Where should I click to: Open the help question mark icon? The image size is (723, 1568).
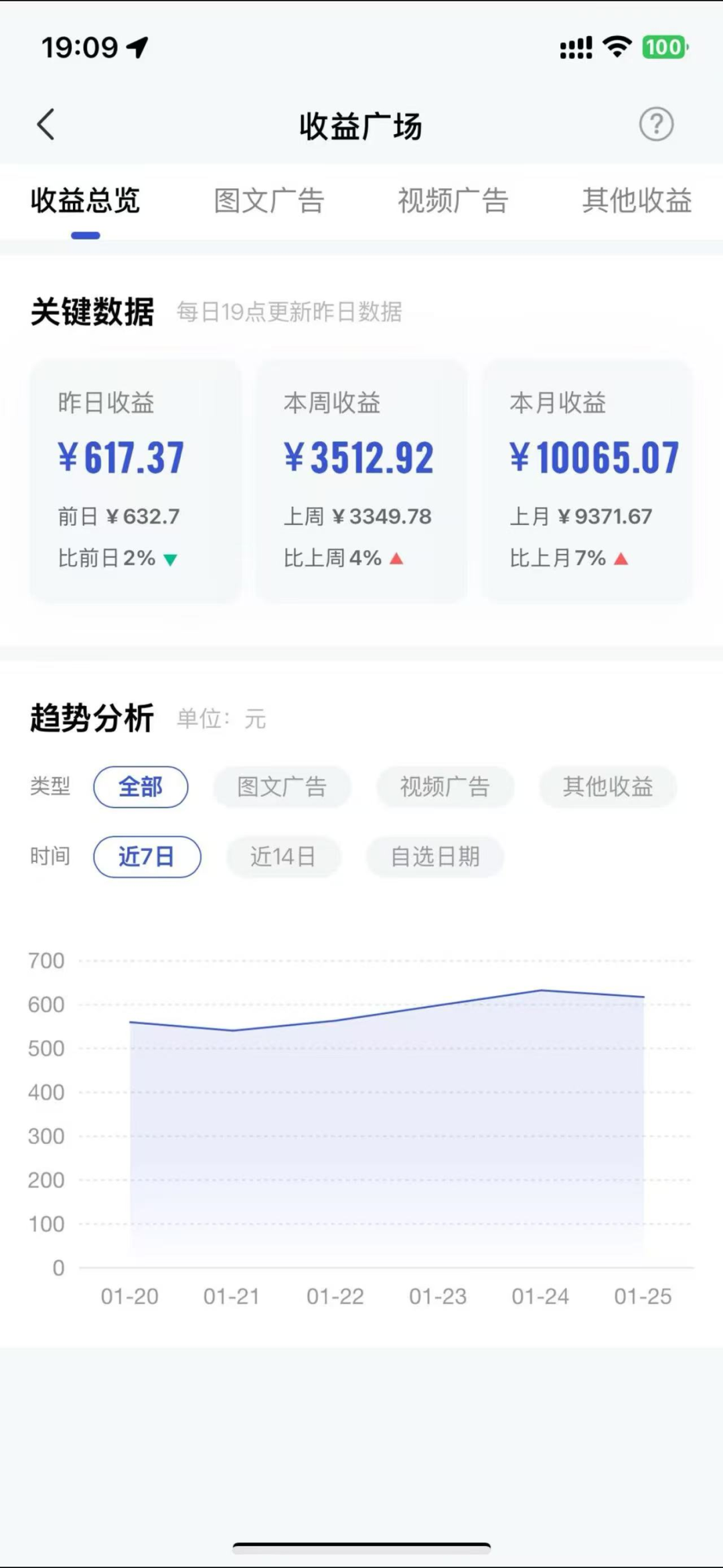657,124
